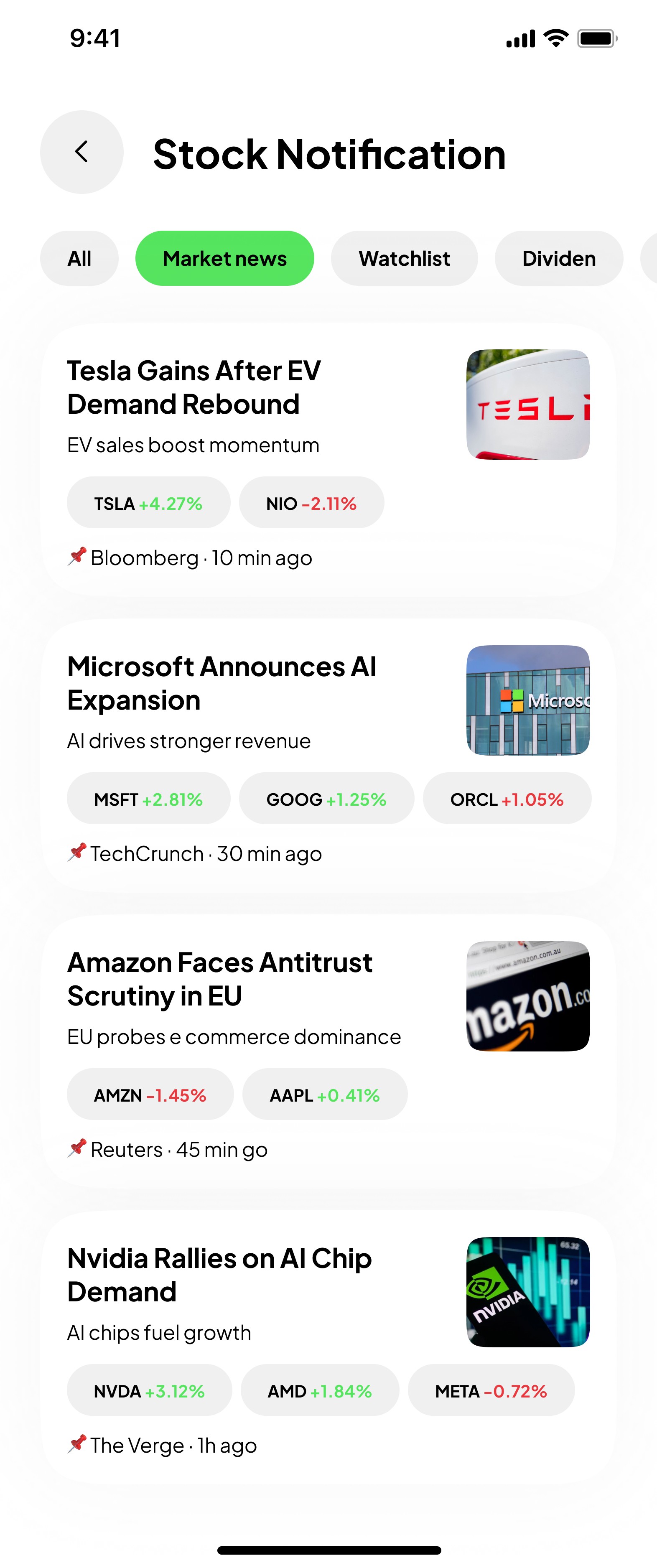657x1568 pixels.
Task: Tap the ORCL +1.05% chip
Action: tap(507, 799)
